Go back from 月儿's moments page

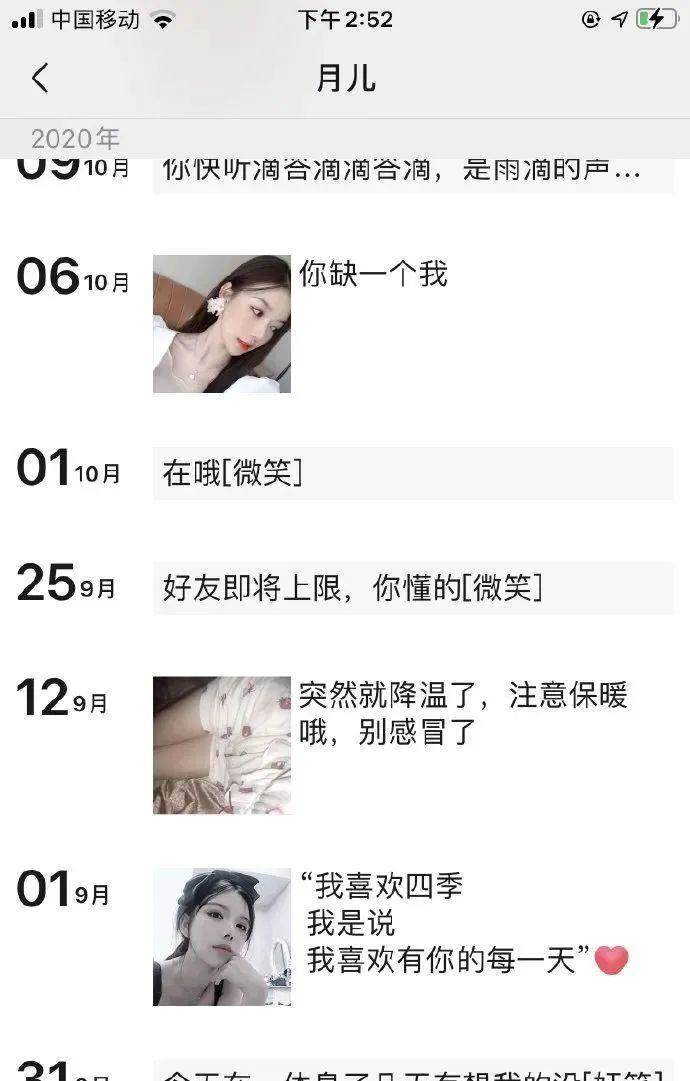(x=40, y=78)
